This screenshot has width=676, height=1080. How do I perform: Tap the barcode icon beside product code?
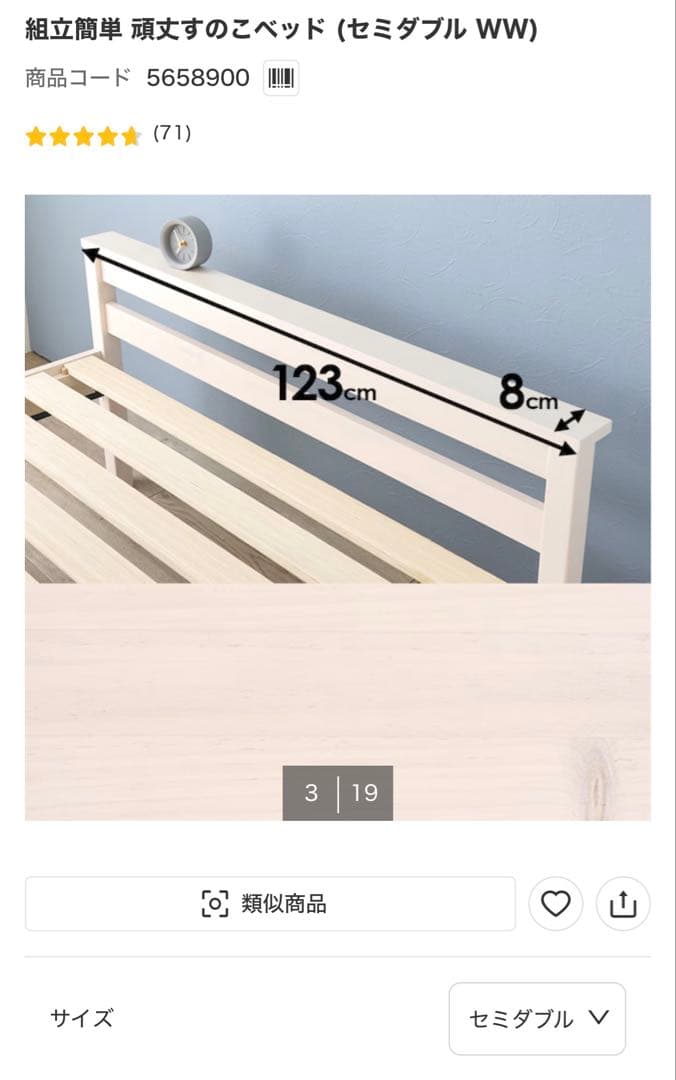coord(281,78)
